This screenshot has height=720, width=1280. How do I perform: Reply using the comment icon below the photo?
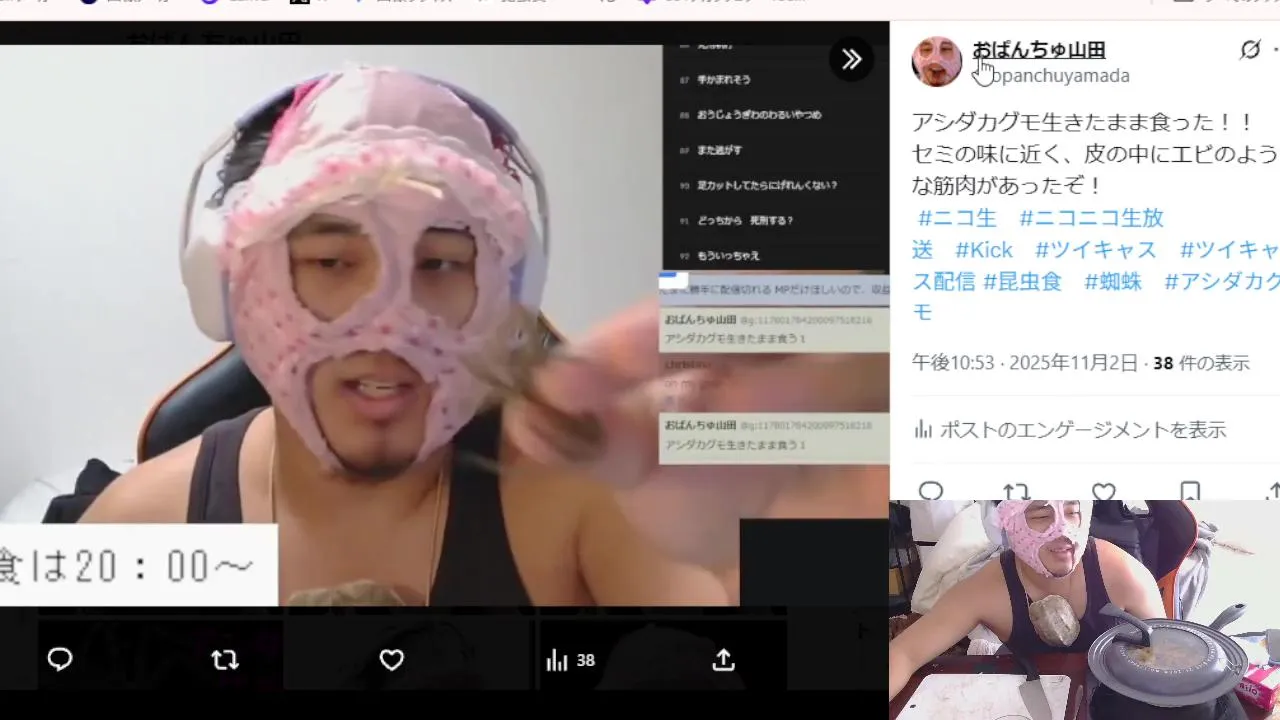pyautogui.click(x=60, y=659)
